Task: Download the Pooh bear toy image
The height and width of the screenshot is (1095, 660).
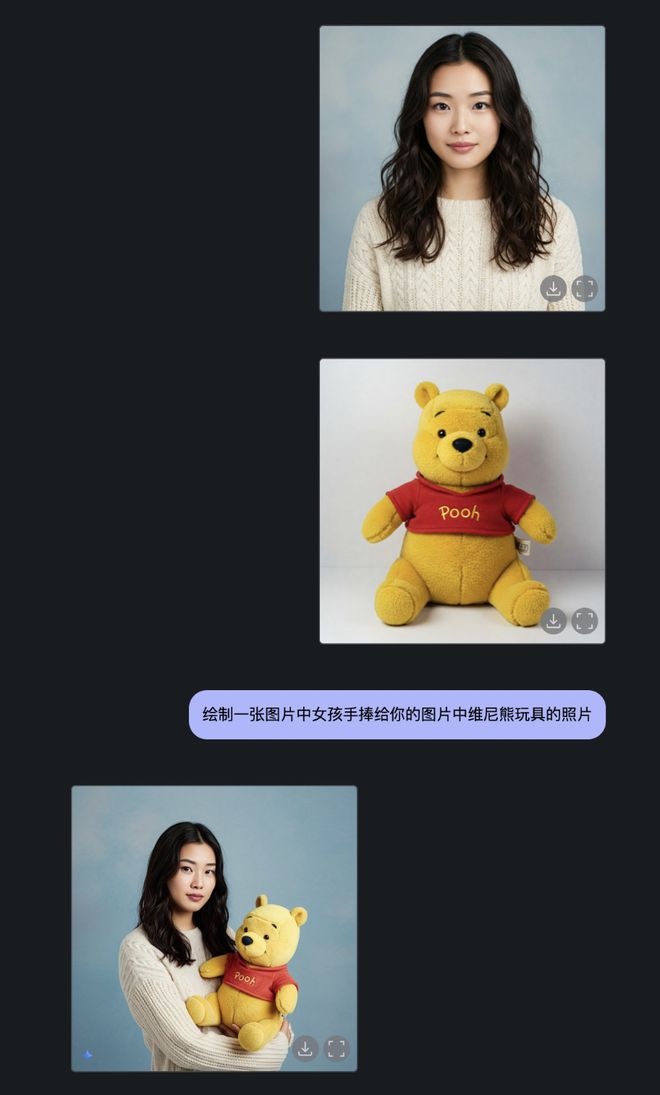Action: coord(553,621)
